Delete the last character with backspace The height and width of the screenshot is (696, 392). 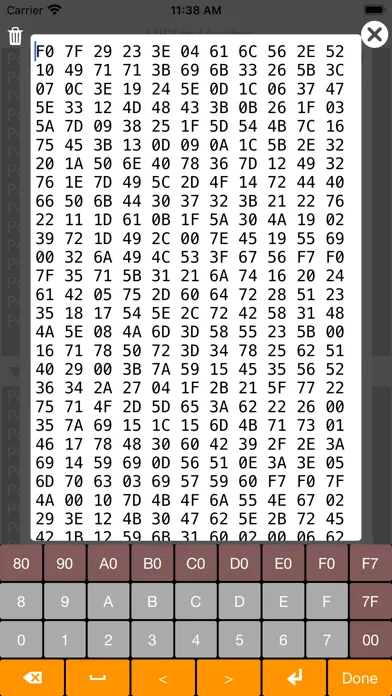(x=32, y=678)
